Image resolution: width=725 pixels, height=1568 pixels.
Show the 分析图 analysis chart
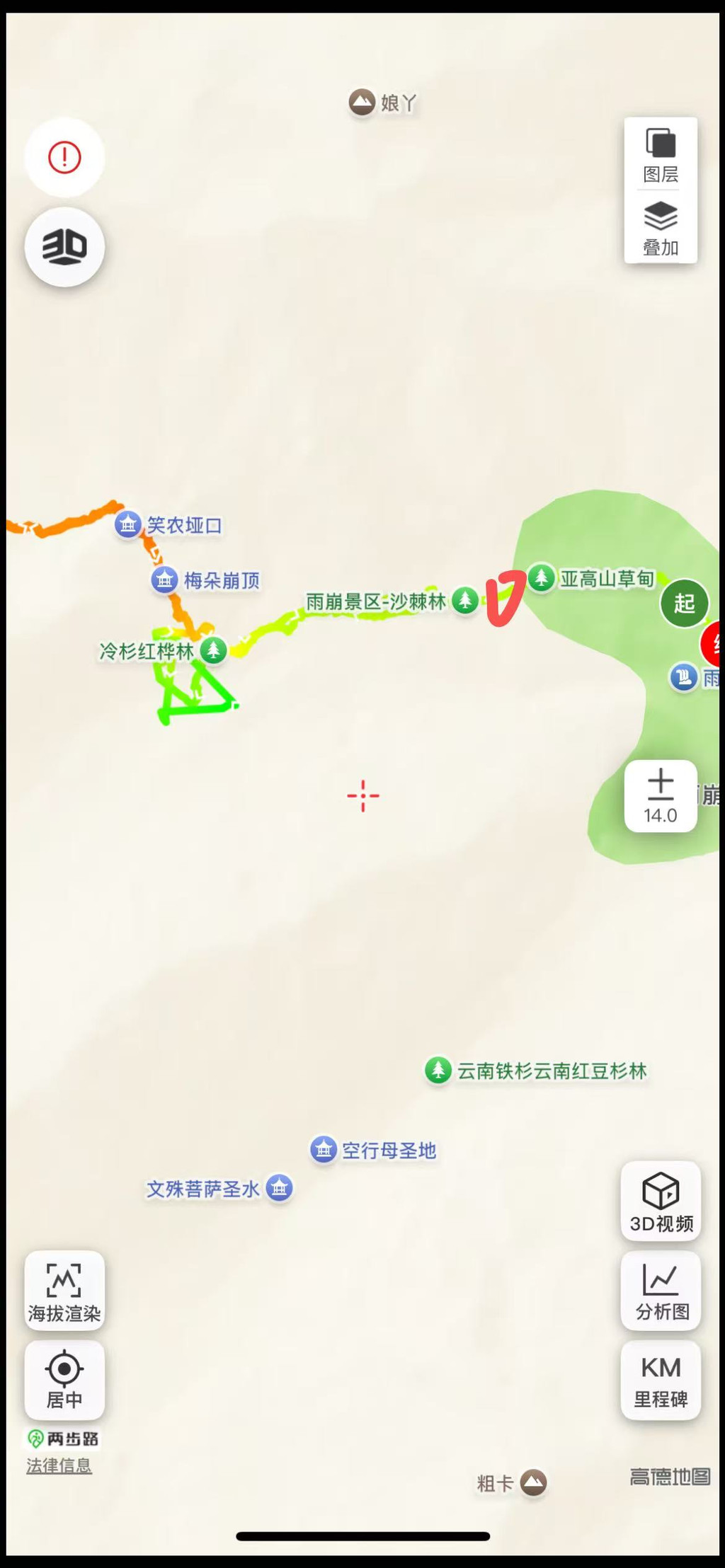(x=661, y=1291)
